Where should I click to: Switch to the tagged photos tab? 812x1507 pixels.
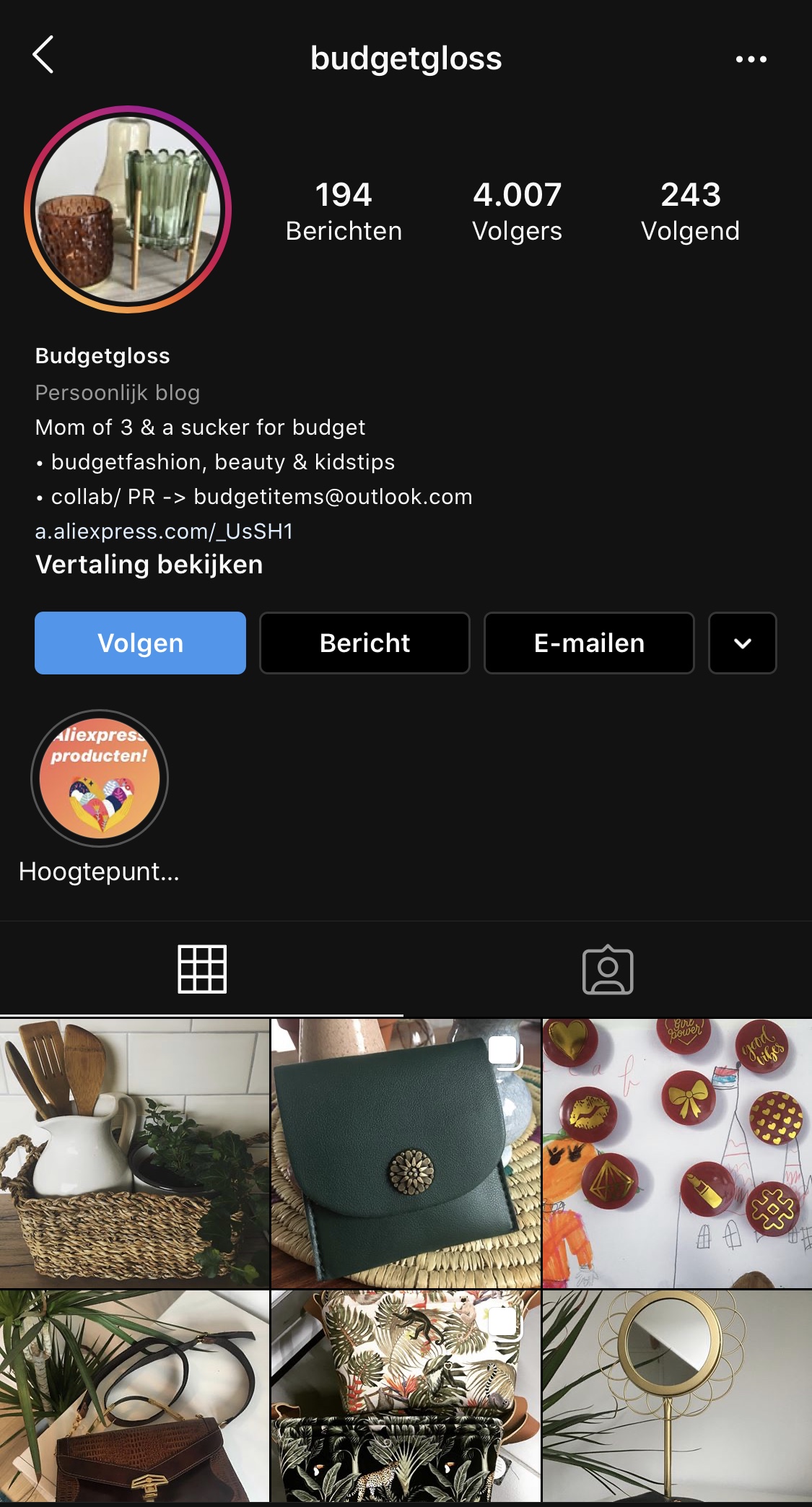pos(608,969)
